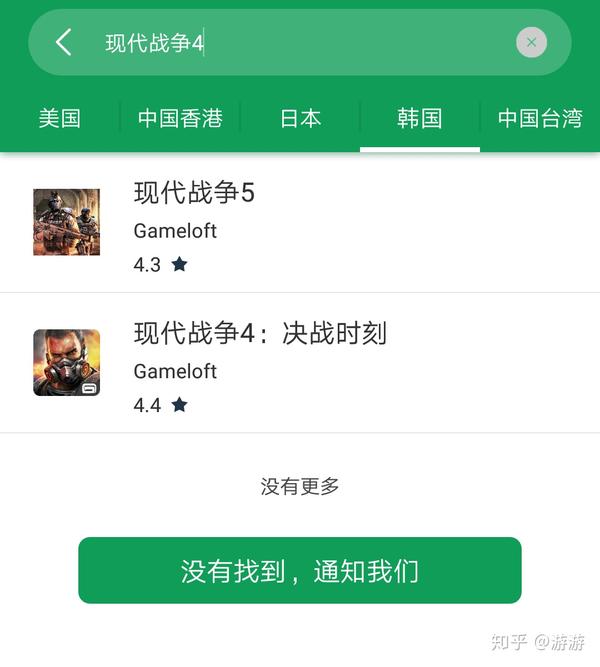Go back using the arrow
The image size is (600, 667).
pyautogui.click(x=63, y=42)
